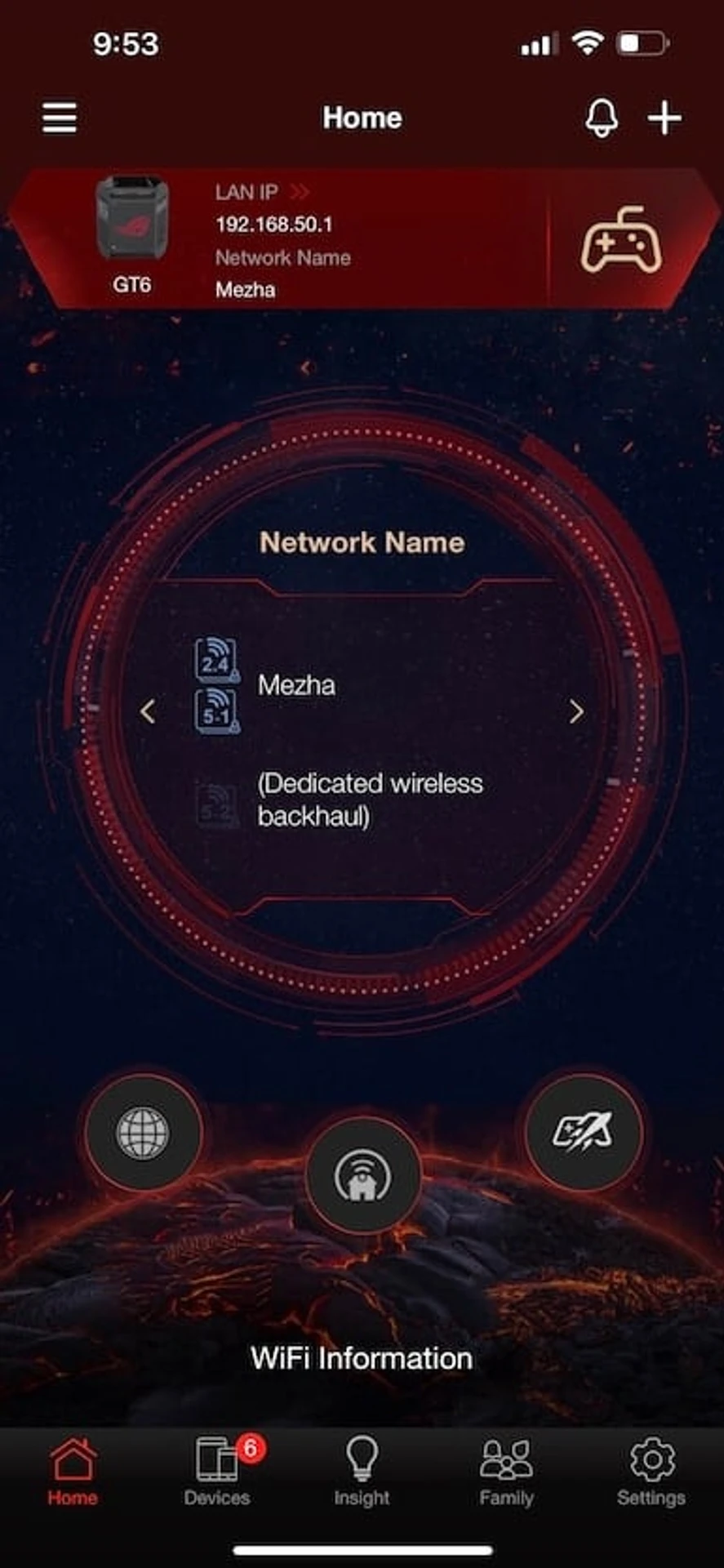The width and height of the screenshot is (724, 1568).
Task: Switch to the Devices tab
Action: (217, 1472)
